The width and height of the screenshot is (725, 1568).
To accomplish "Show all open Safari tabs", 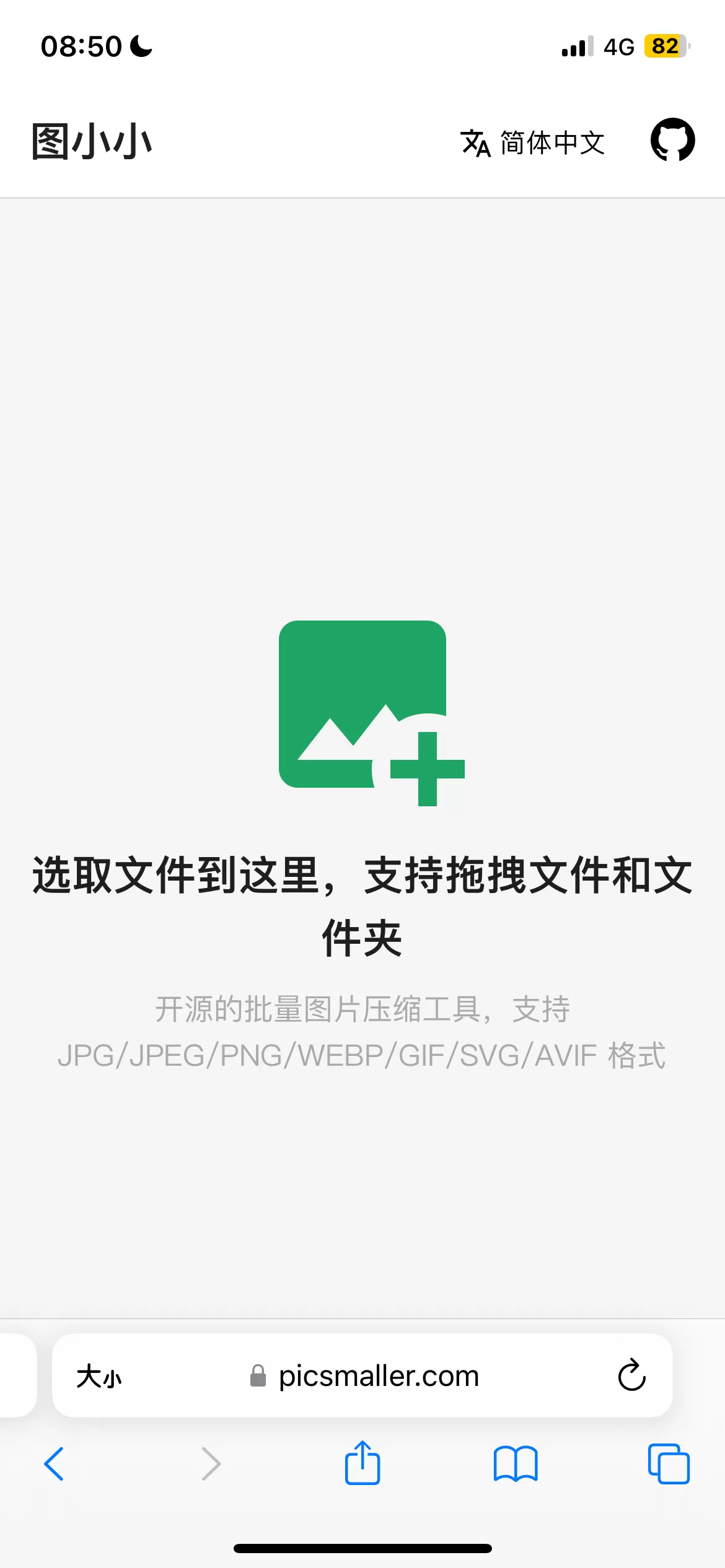I will 669,1464.
